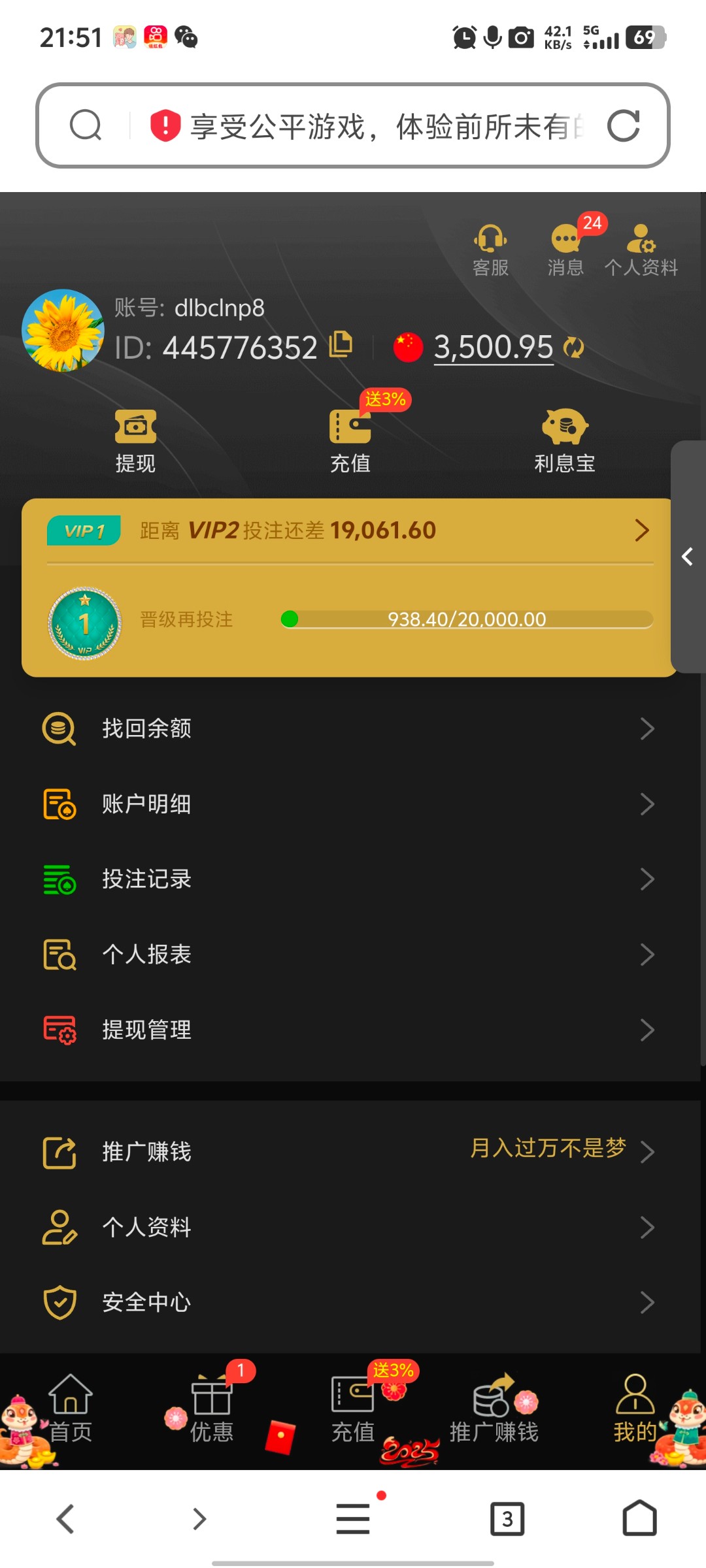Click the VIP upgrade progress bar

tap(468, 619)
